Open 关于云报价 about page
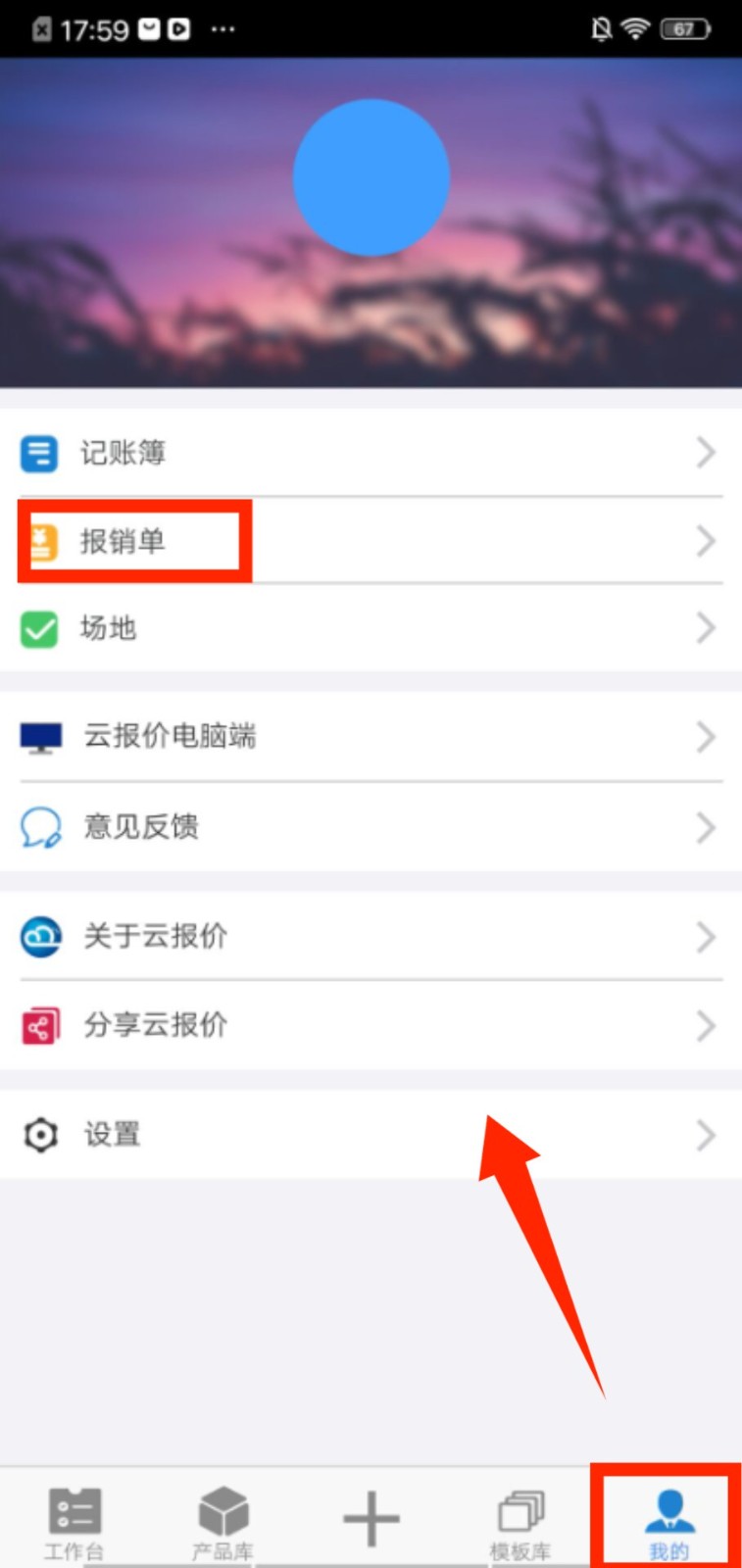Image resolution: width=742 pixels, height=1568 pixels. click(x=371, y=937)
